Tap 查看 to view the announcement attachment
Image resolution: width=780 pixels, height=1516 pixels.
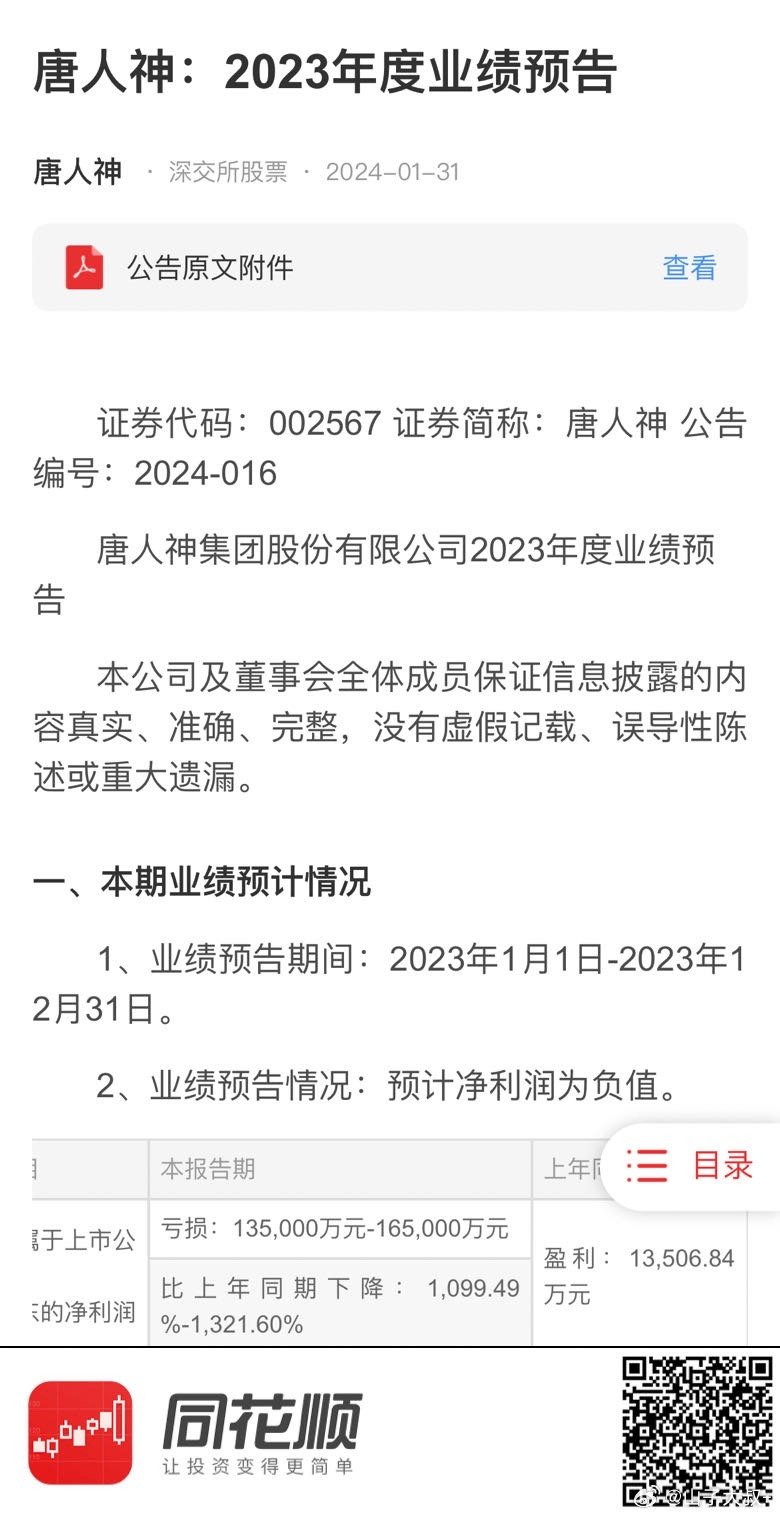(x=689, y=267)
